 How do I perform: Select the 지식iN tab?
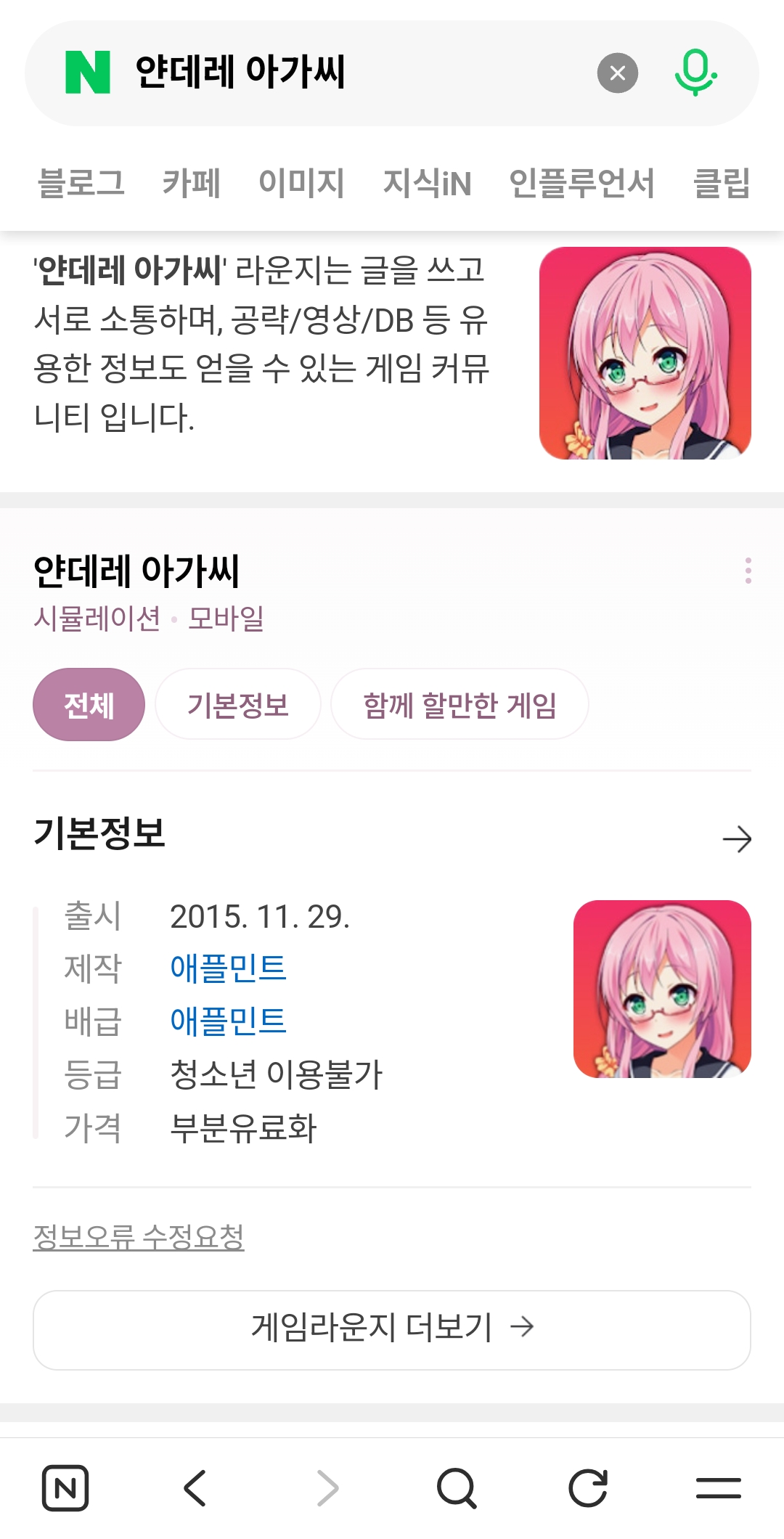point(427,183)
